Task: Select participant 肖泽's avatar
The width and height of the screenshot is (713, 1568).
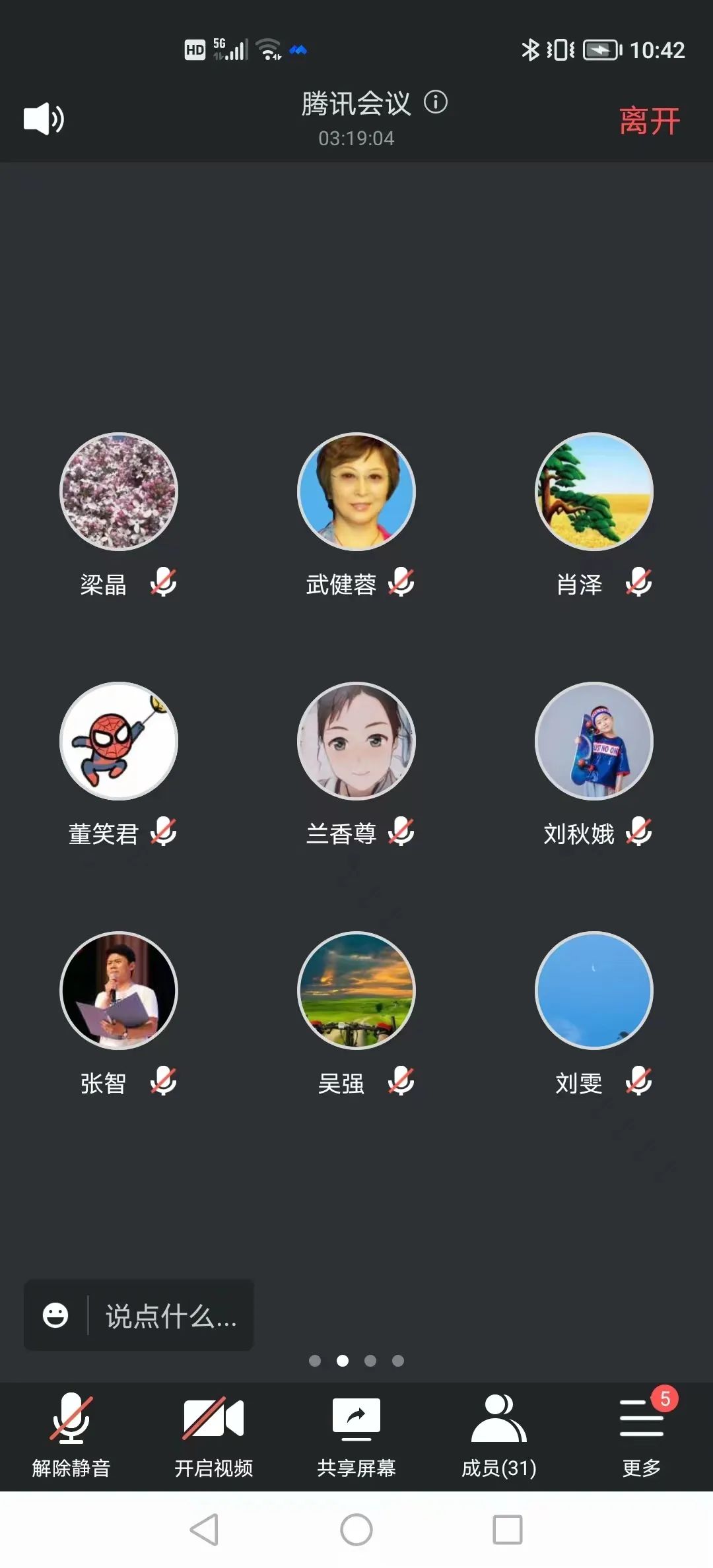Action: point(594,492)
